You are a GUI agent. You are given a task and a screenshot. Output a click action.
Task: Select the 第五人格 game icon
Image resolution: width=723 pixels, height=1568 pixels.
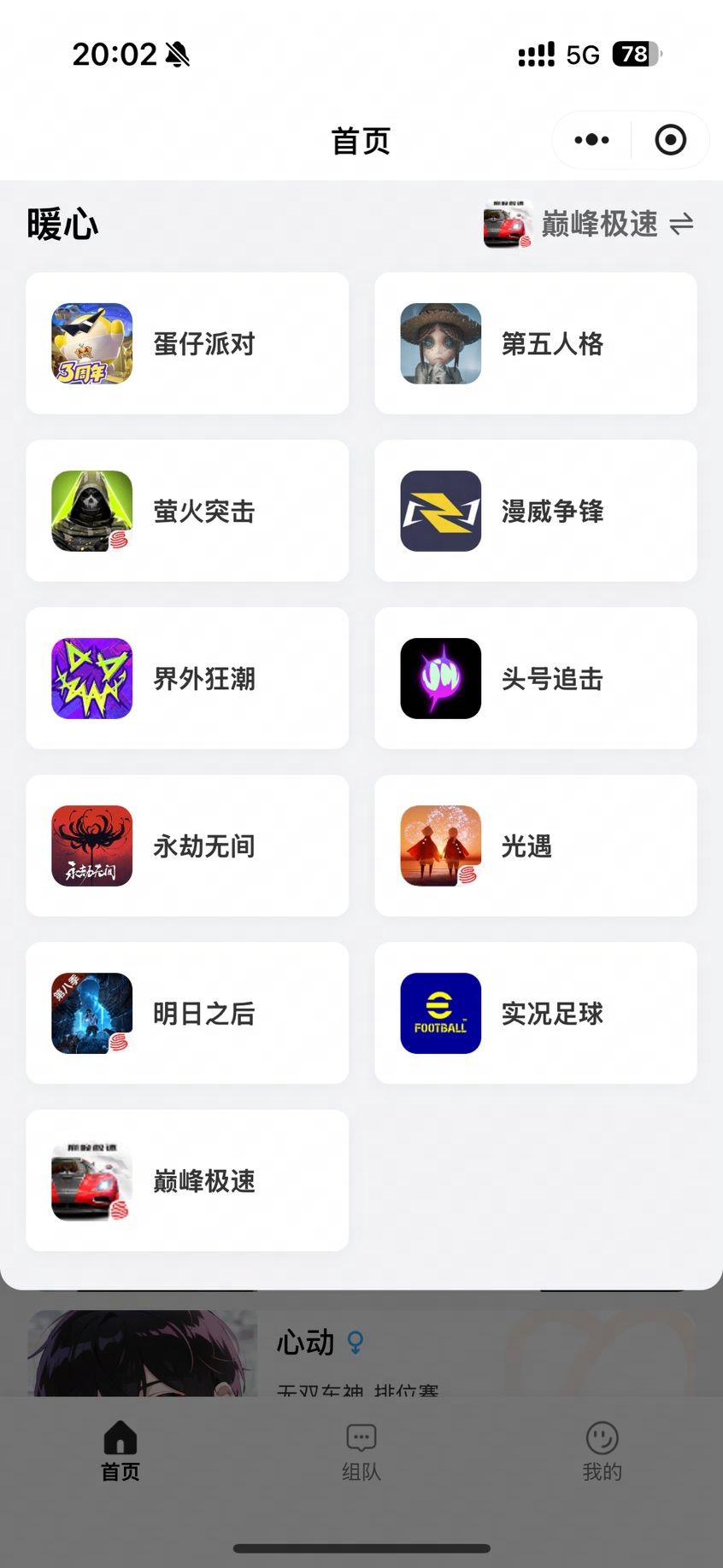(438, 343)
